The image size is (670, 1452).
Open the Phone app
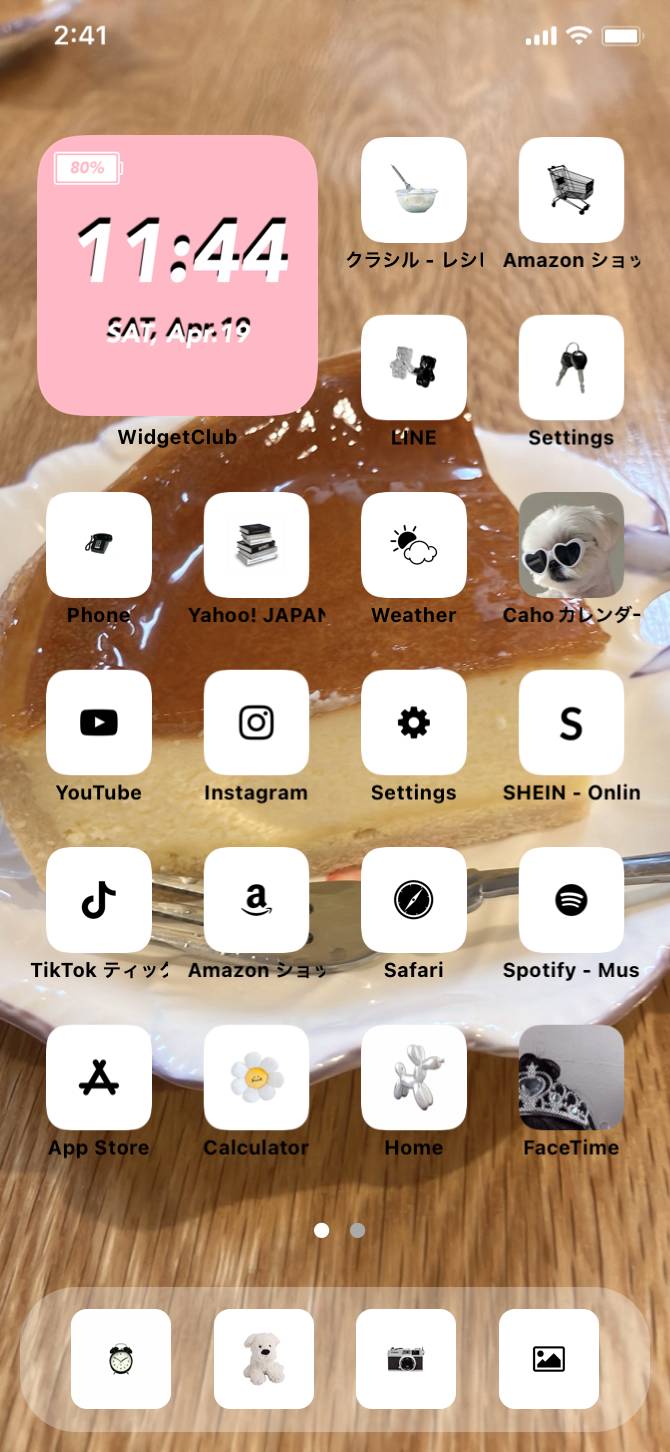click(99, 545)
